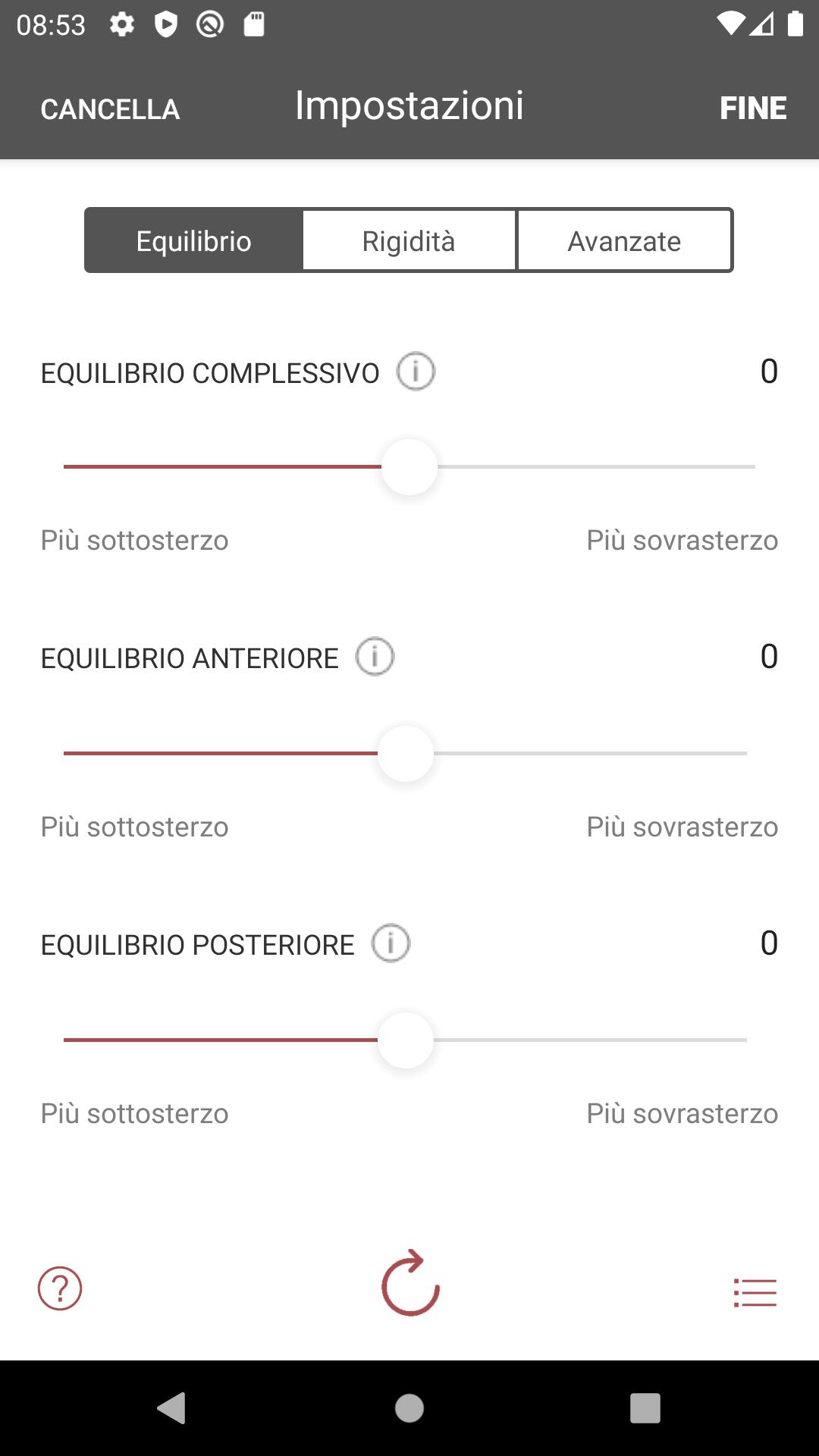819x1456 pixels.
Task: Open the red list icon
Action: coord(755,1292)
